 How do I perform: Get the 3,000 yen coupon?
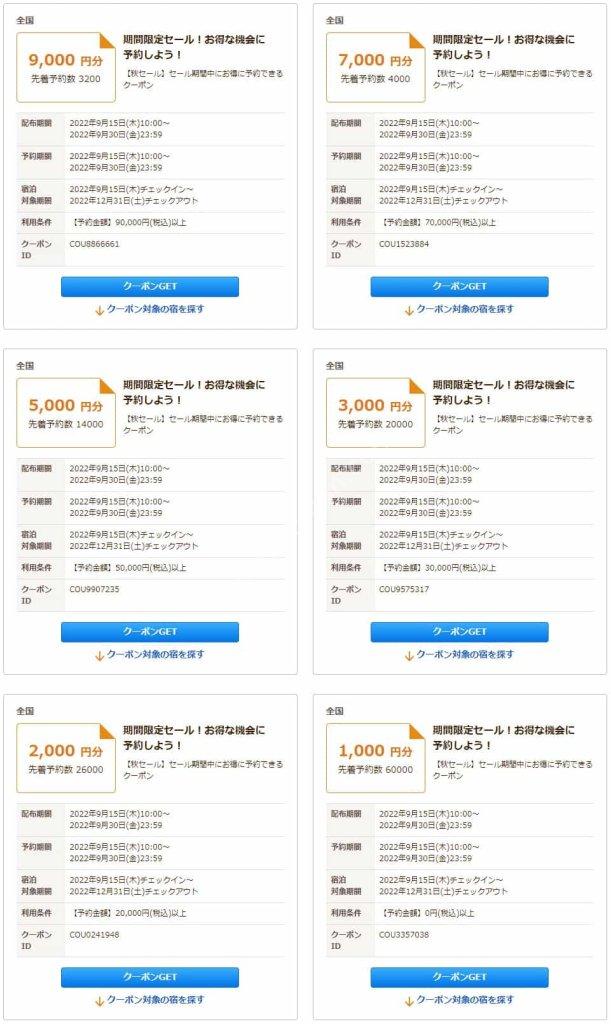(460, 632)
